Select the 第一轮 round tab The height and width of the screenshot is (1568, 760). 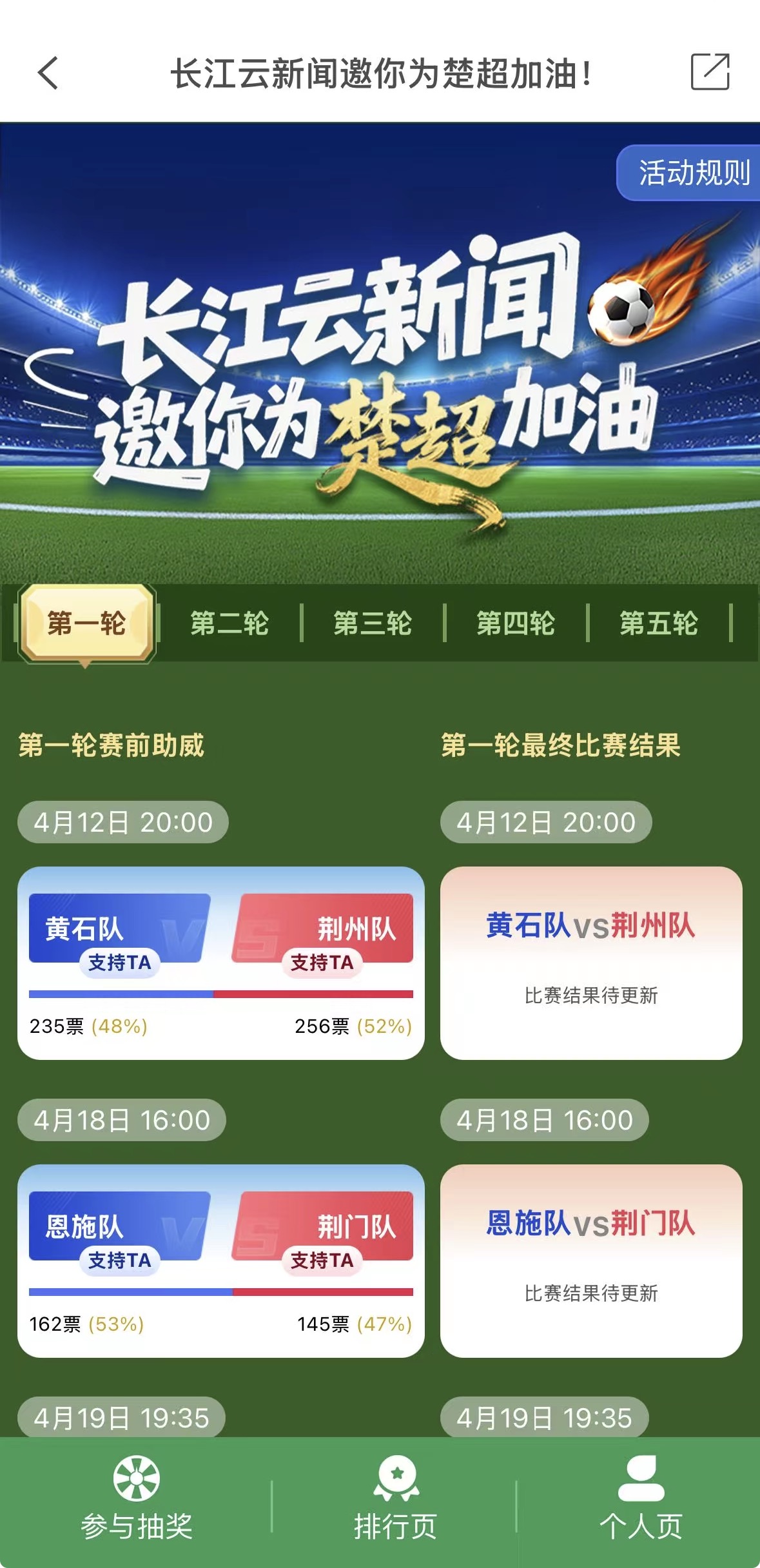[86, 623]
